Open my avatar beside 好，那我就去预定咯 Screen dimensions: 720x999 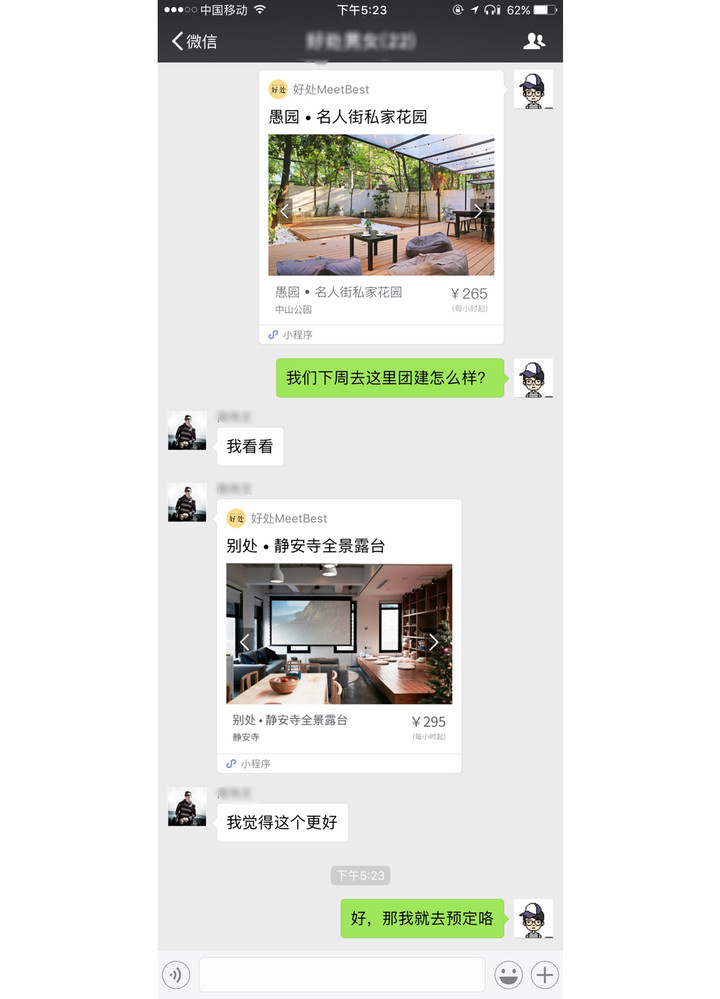tap(533, 918)
